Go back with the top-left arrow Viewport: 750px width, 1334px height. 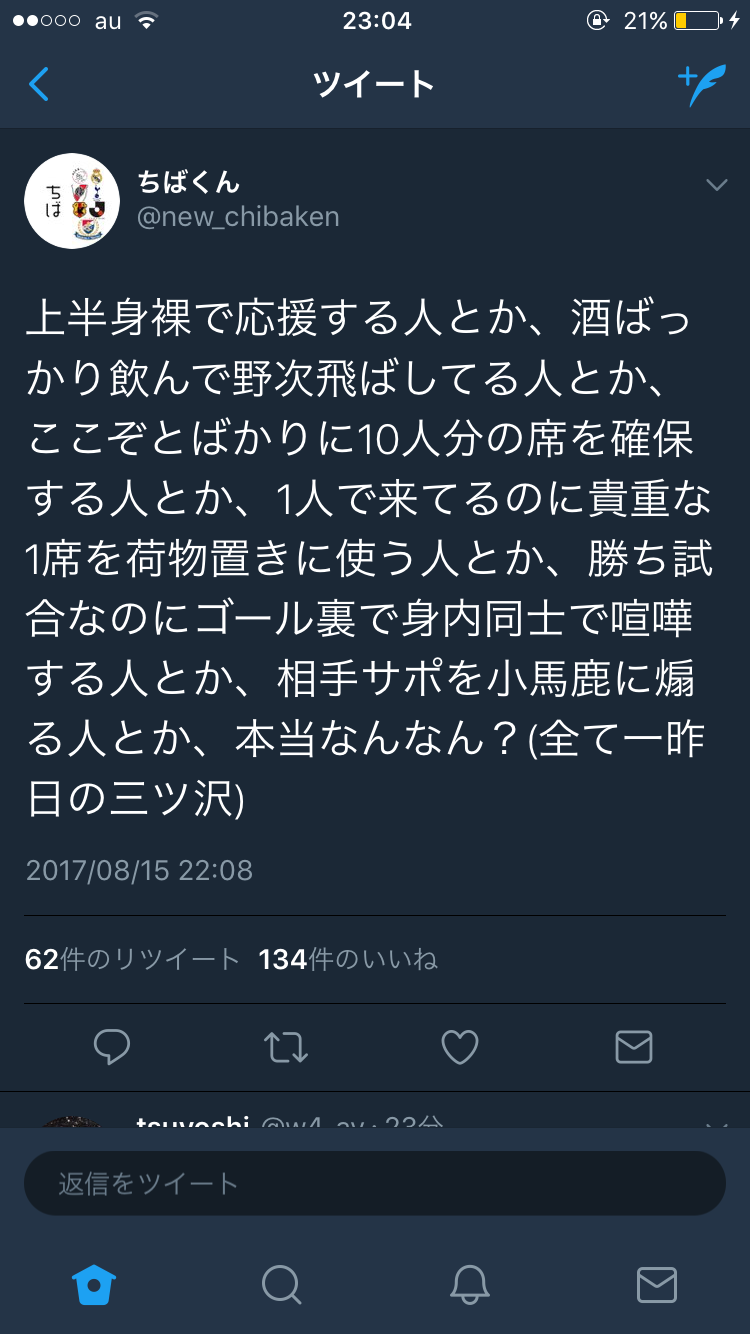pos(38,85)
